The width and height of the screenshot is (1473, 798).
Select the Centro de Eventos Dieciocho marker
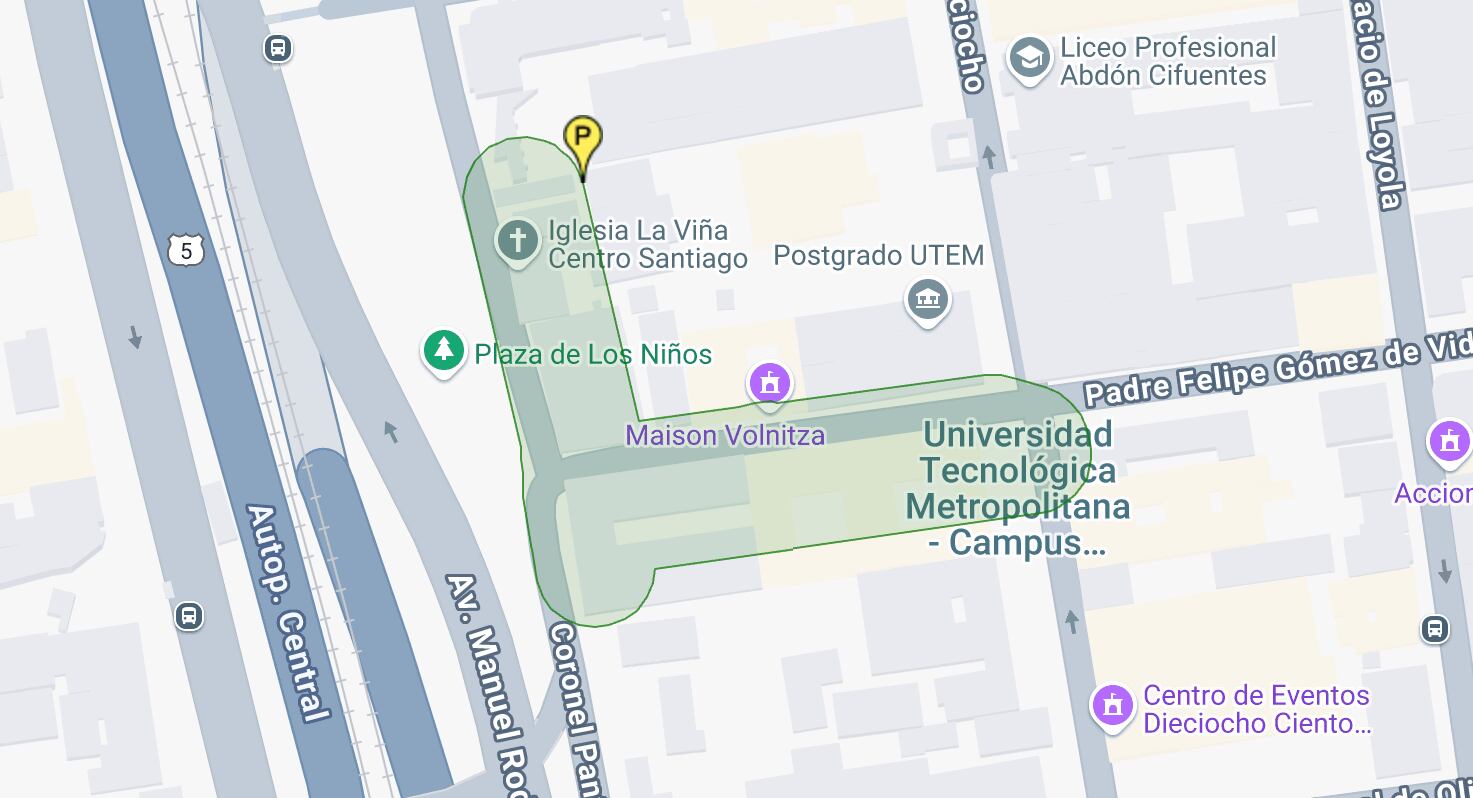1112,706
